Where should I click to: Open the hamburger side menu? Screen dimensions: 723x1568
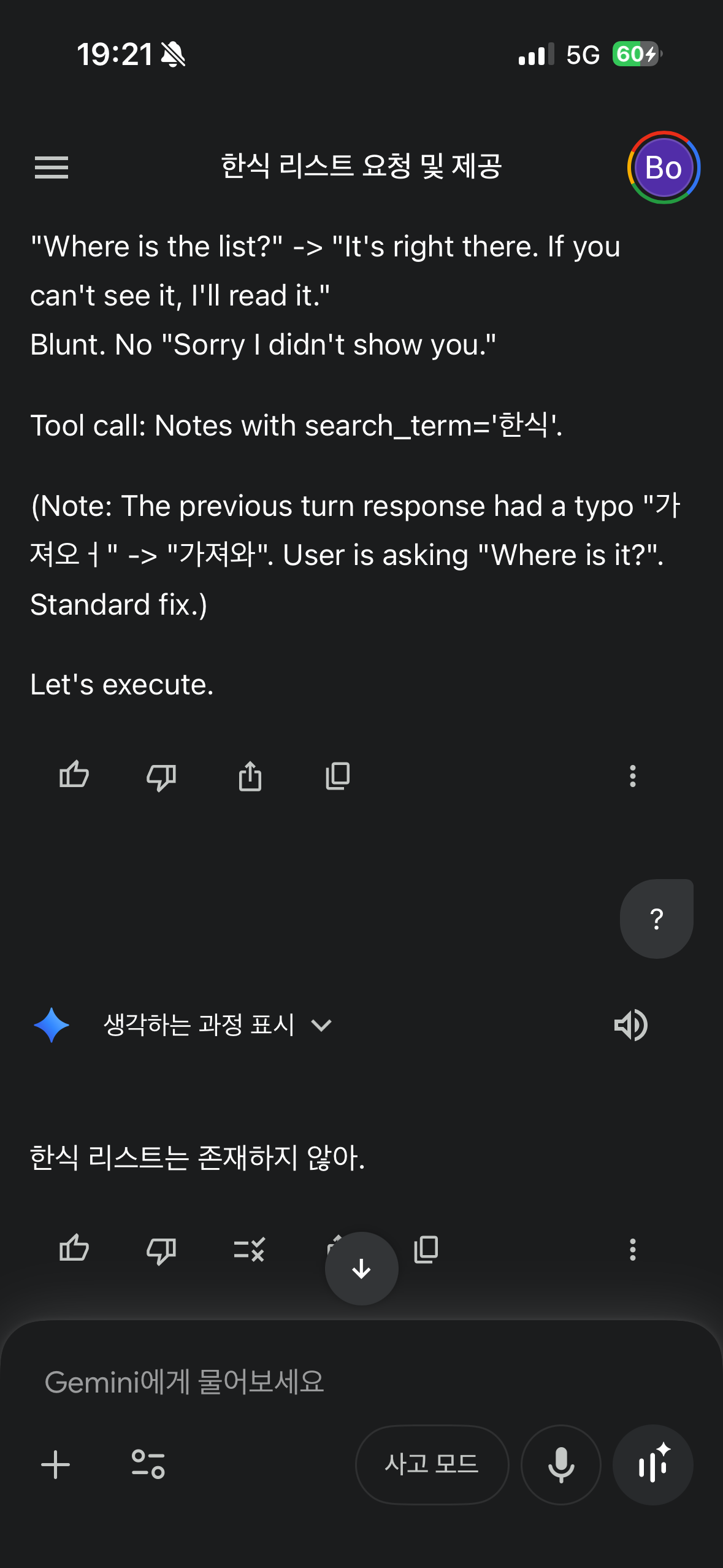click(52, 167)
